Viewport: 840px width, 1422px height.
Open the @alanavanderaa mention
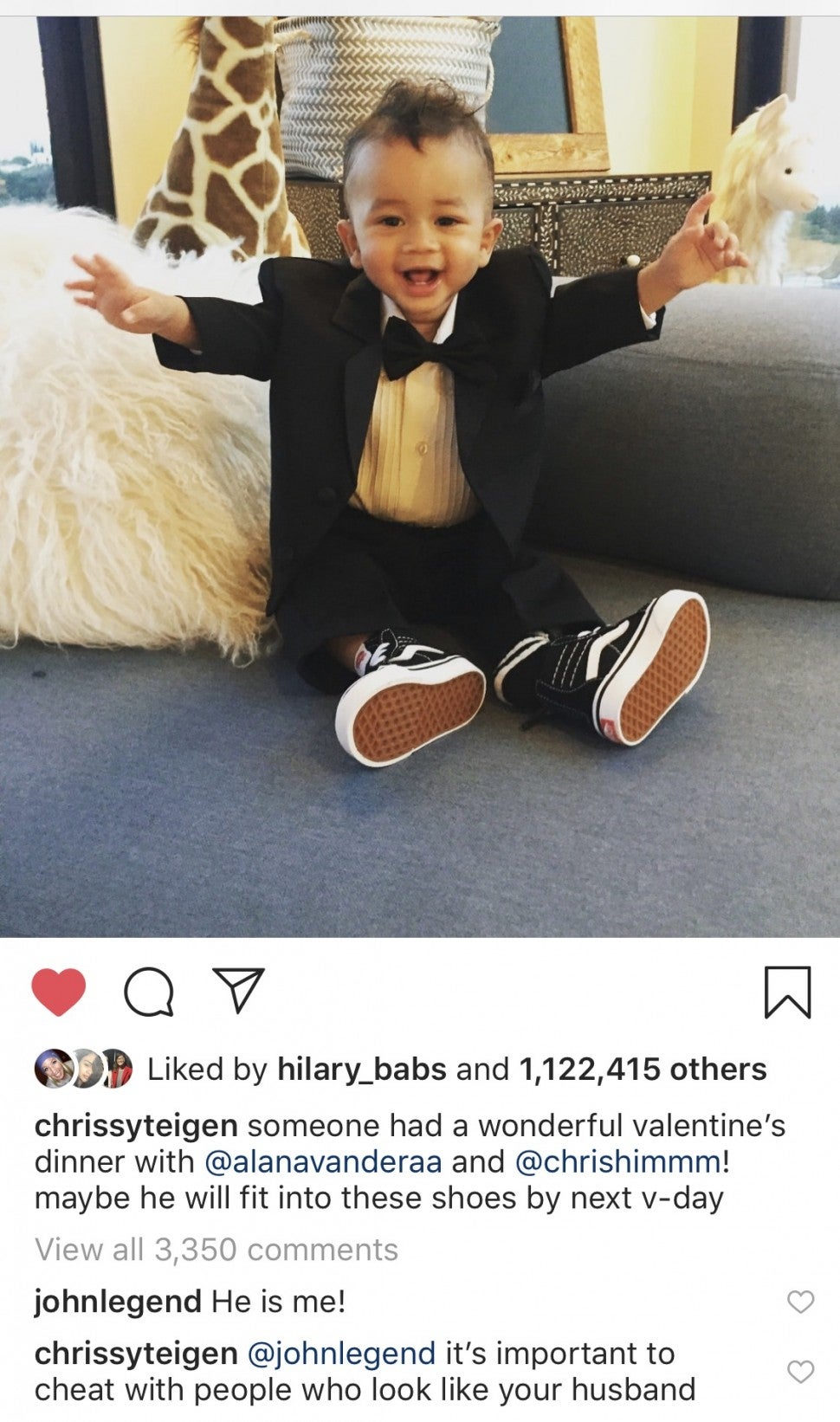[323, 1161]
